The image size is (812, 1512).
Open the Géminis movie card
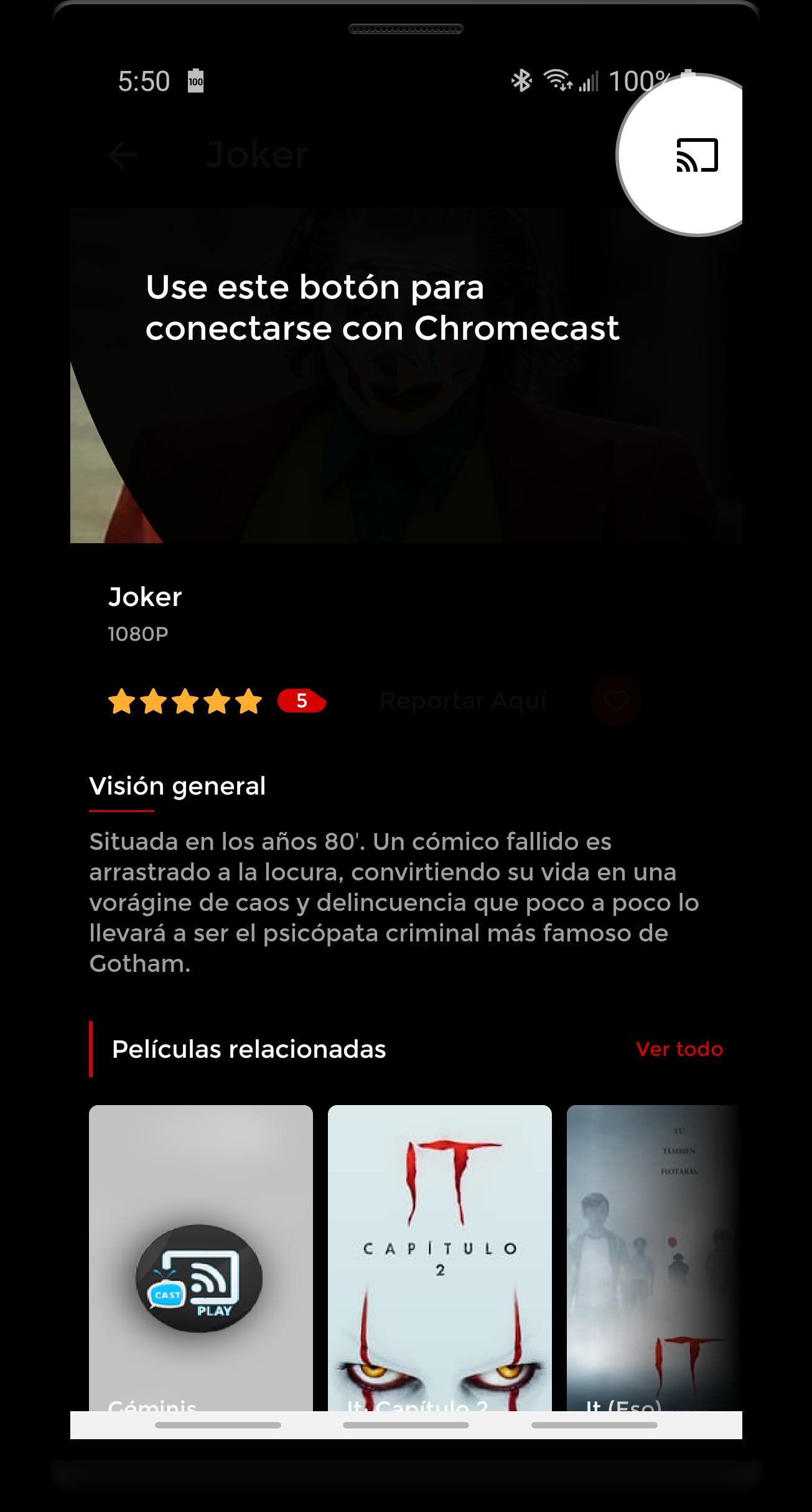pos(200,1257)
